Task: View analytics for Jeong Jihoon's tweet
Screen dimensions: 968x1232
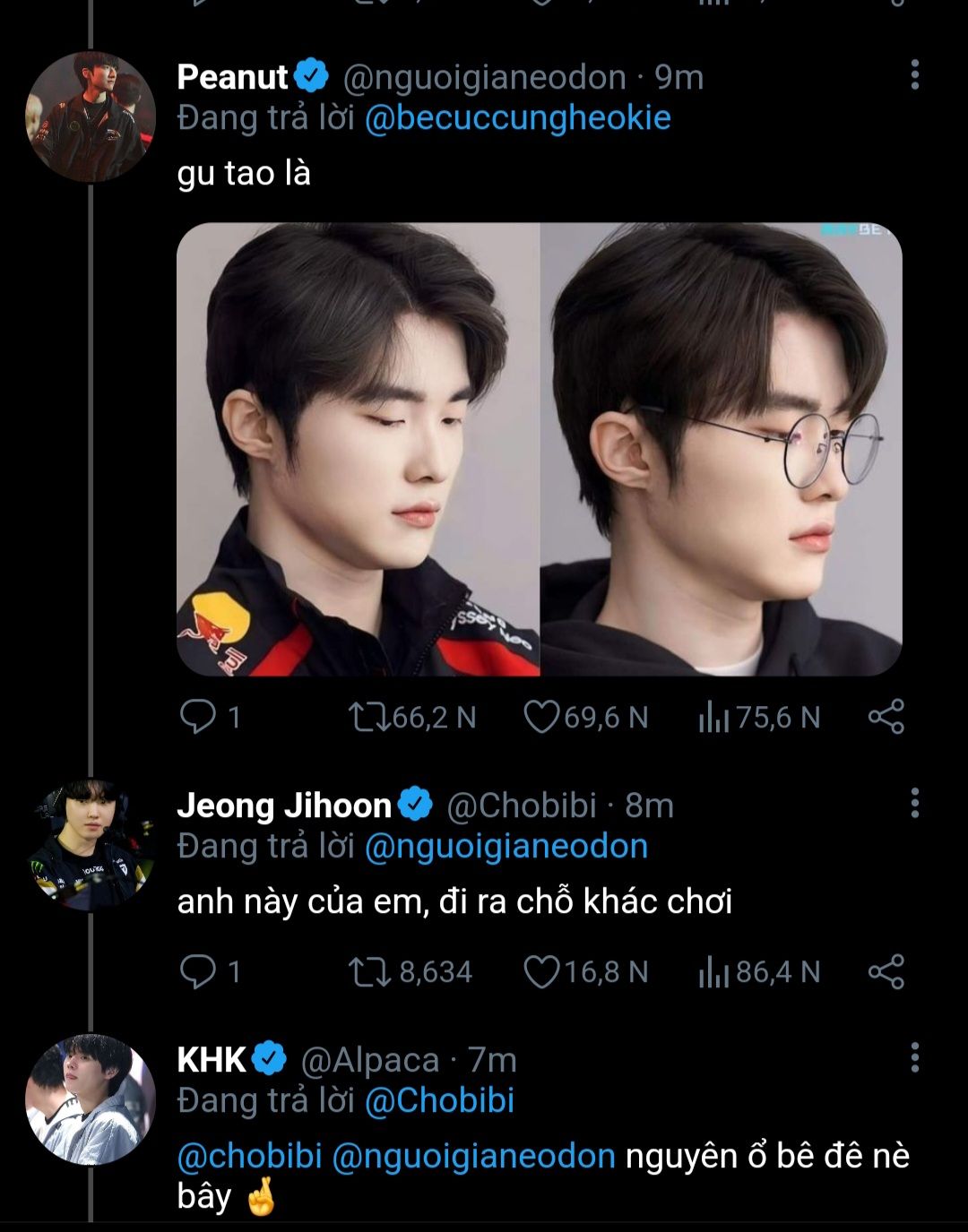Action: (713, 972)
